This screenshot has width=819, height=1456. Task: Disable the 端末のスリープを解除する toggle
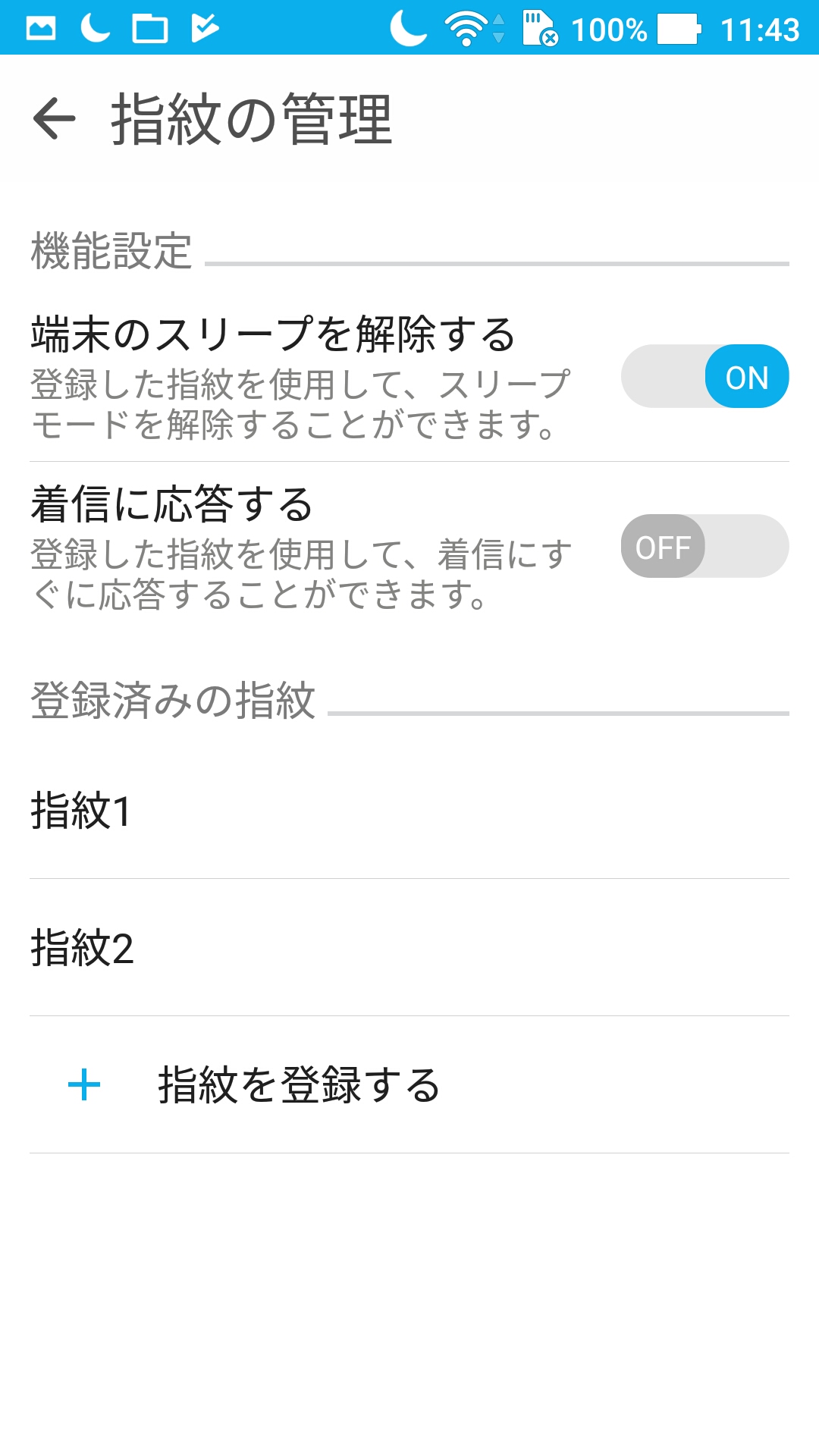click(704, 375)
